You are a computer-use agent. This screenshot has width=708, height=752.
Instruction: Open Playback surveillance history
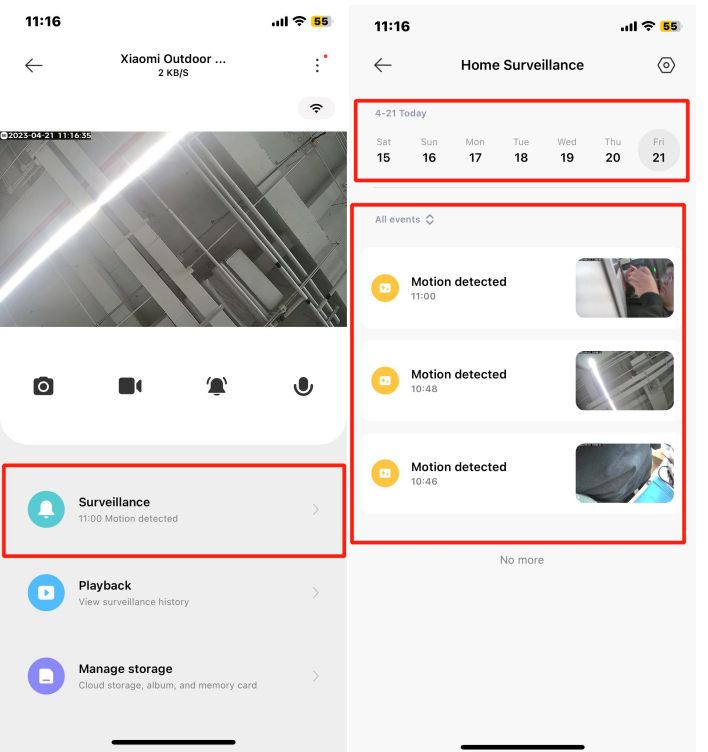point(174,593)
